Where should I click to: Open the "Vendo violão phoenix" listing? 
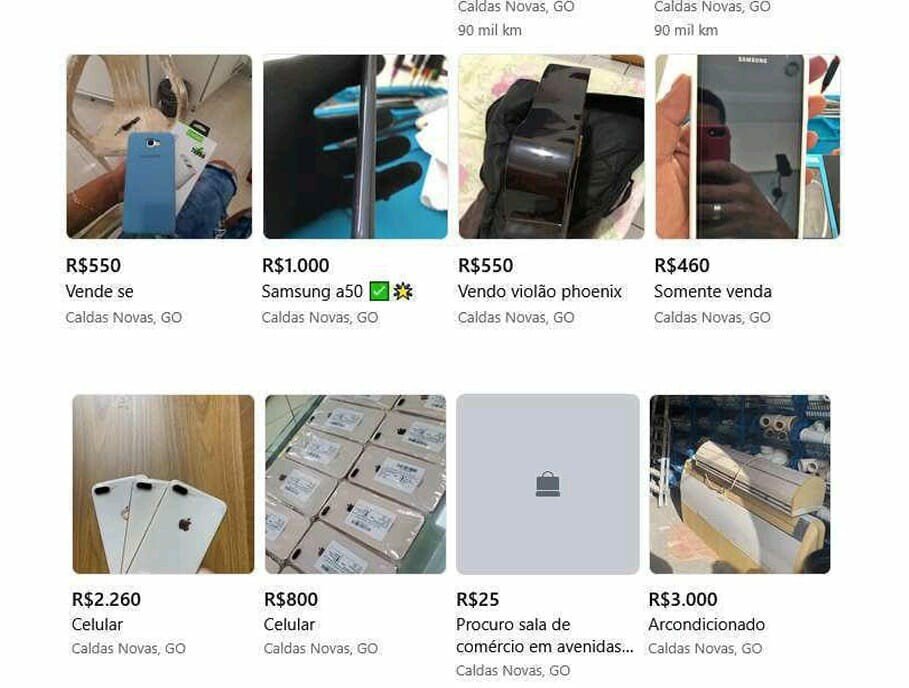[551, 147]
